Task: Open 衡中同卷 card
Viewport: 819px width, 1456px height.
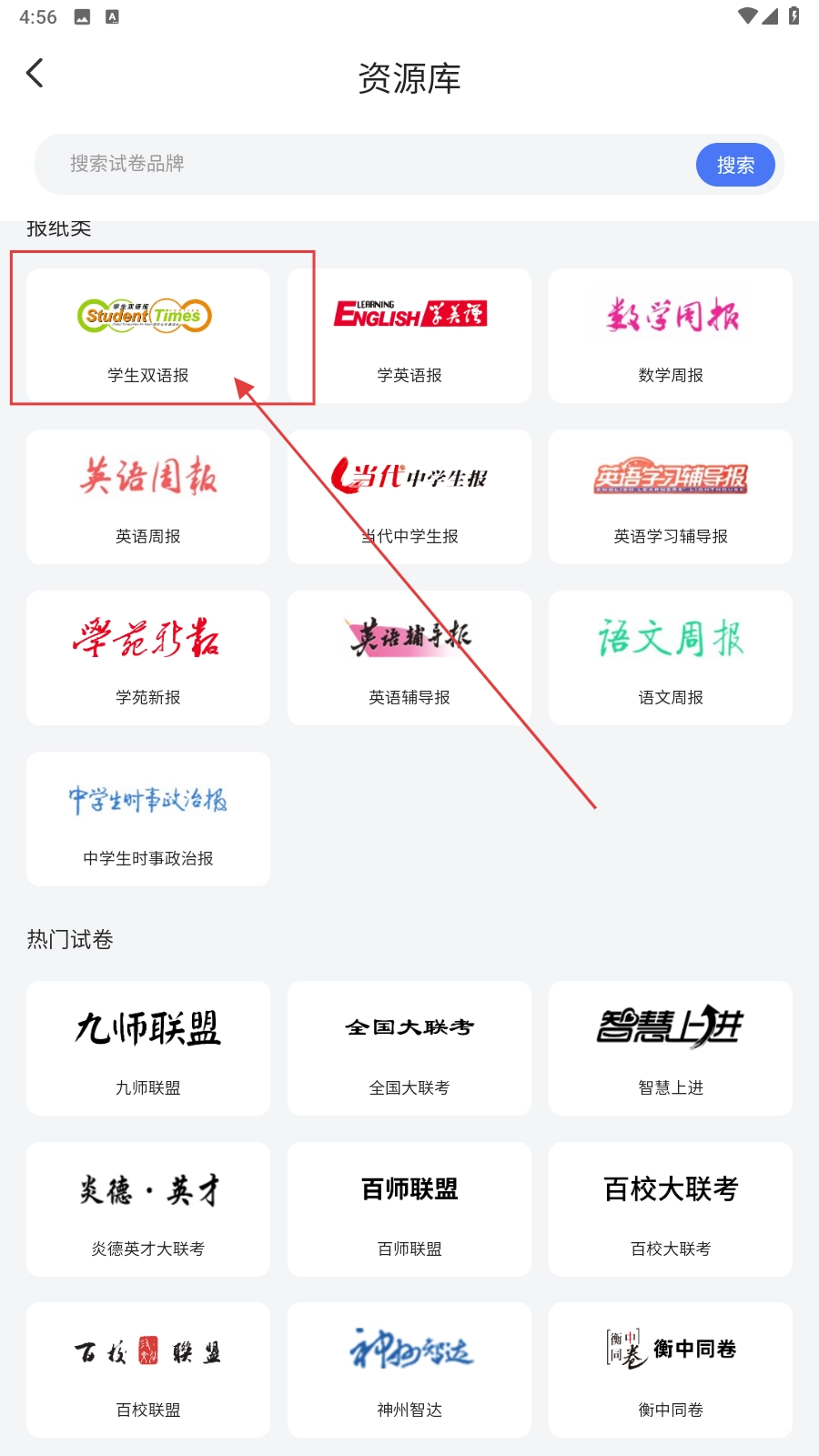Action: tap(671, 1370)
